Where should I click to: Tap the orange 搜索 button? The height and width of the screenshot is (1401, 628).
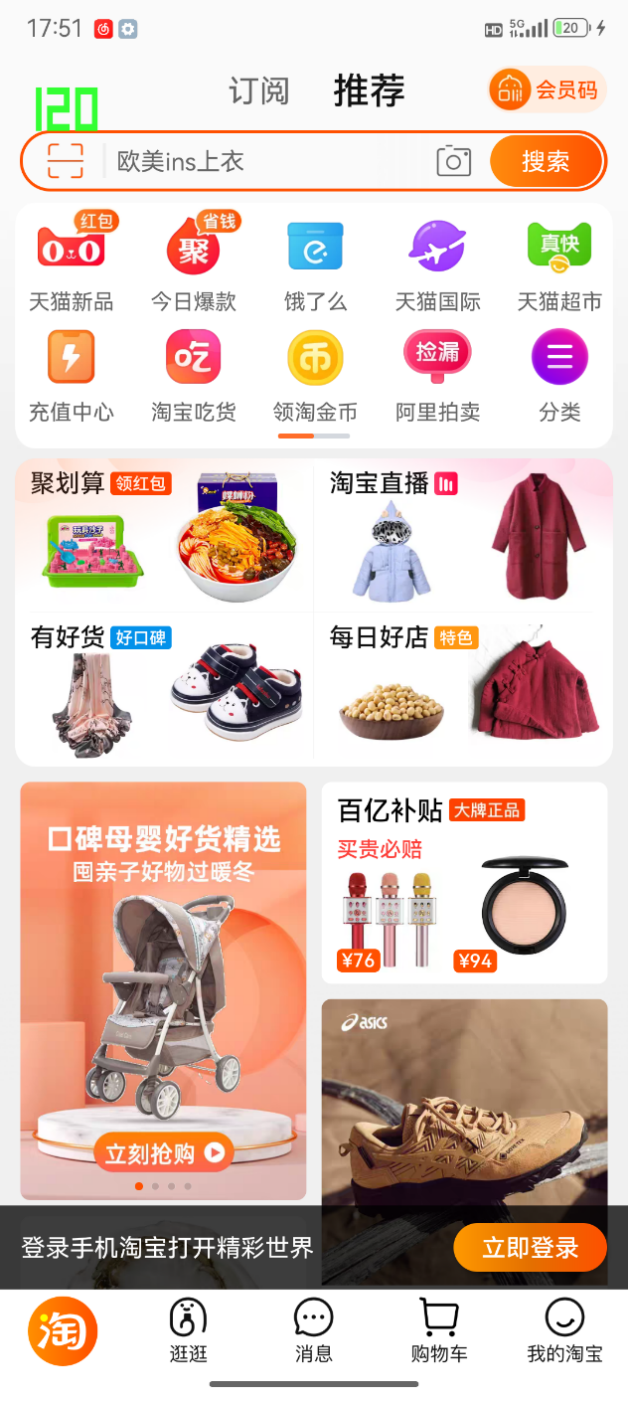click(545, 161)
